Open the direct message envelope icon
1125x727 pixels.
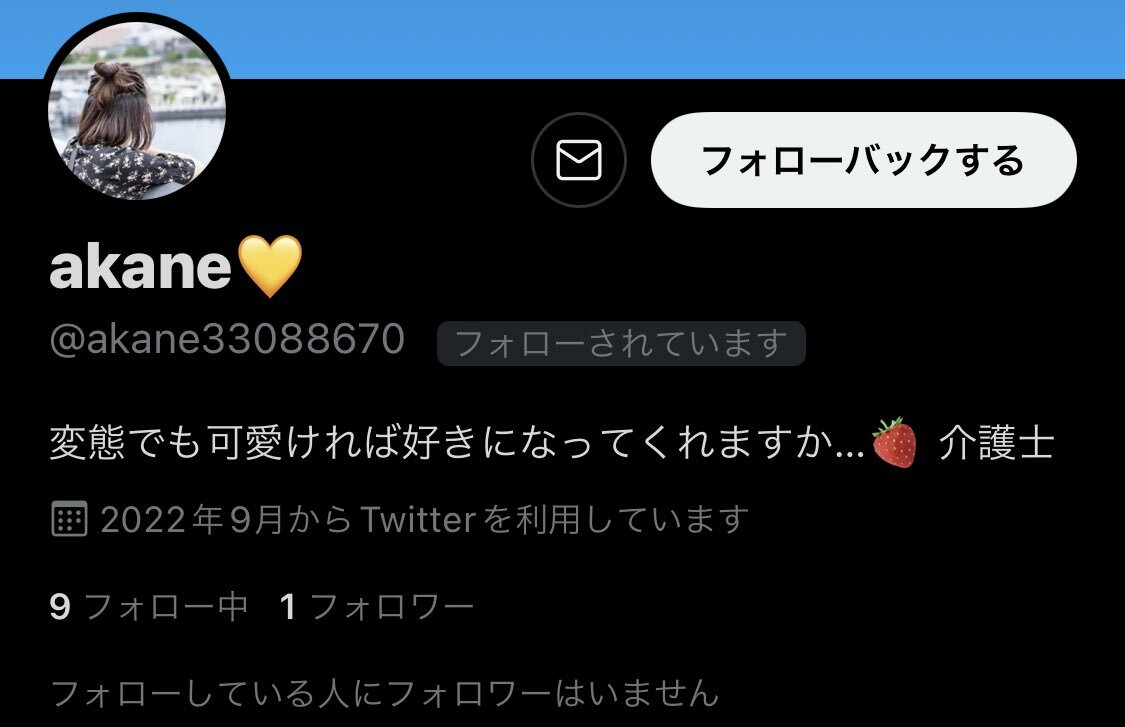tap(578, 160)
